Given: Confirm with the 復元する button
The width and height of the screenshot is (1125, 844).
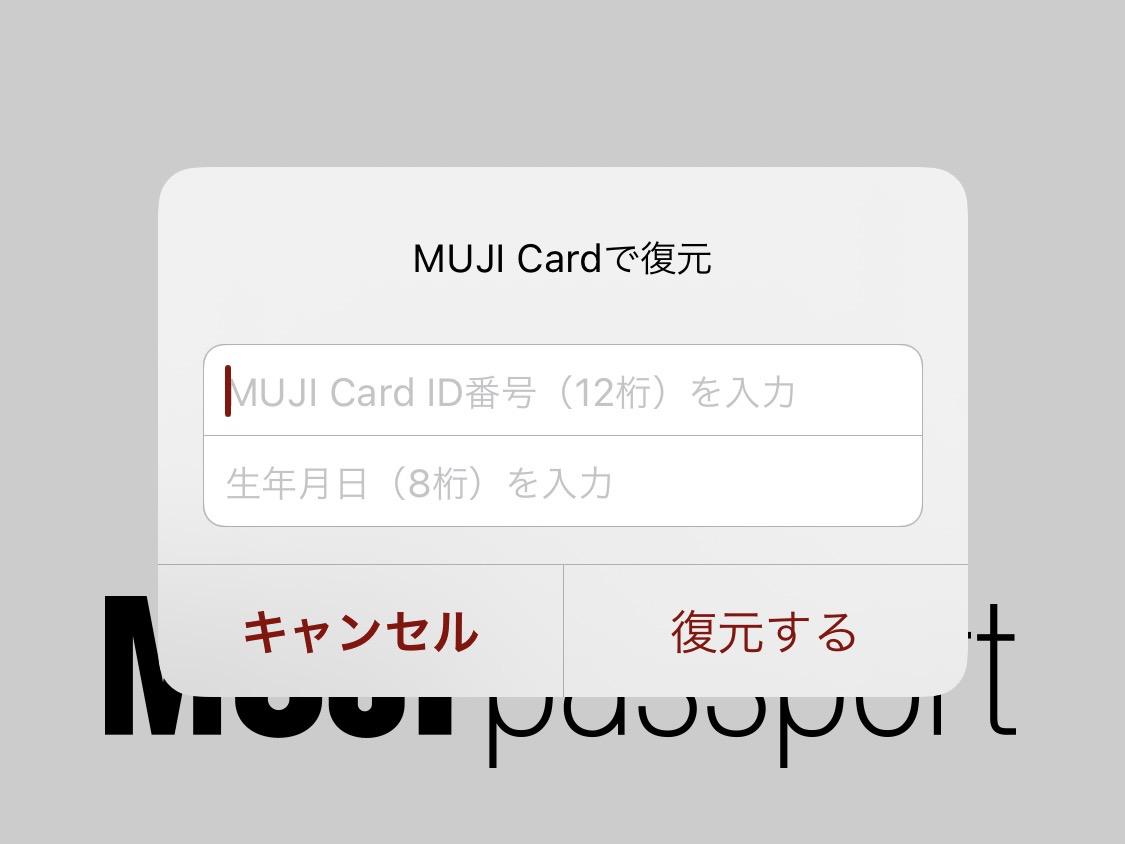Looking at the screenshot, I should [x=765, y=631].
